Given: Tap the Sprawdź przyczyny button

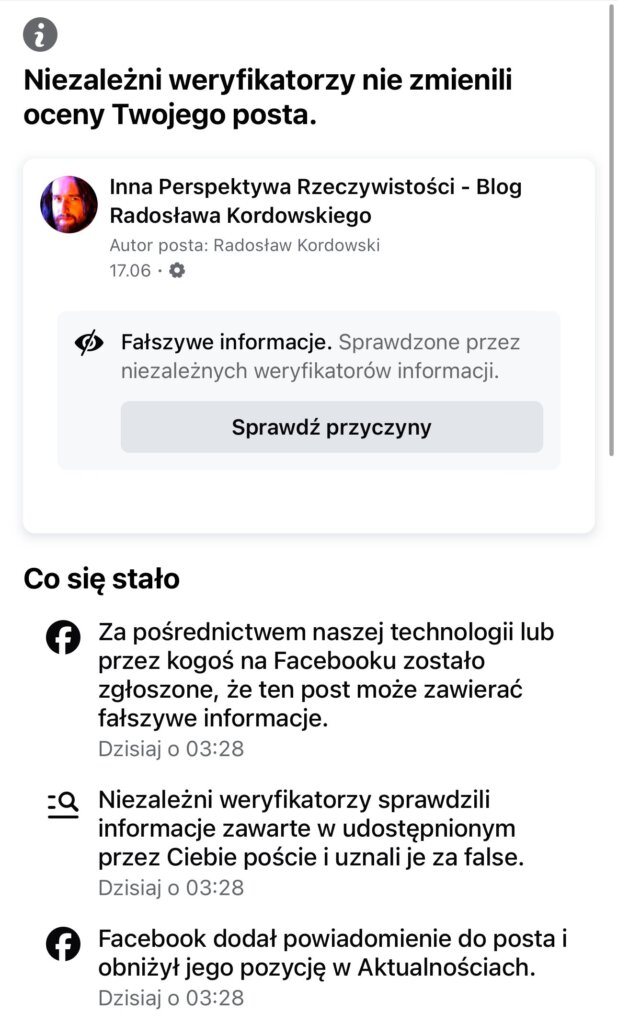Looking at the screenshot, I should pos(332,427).
